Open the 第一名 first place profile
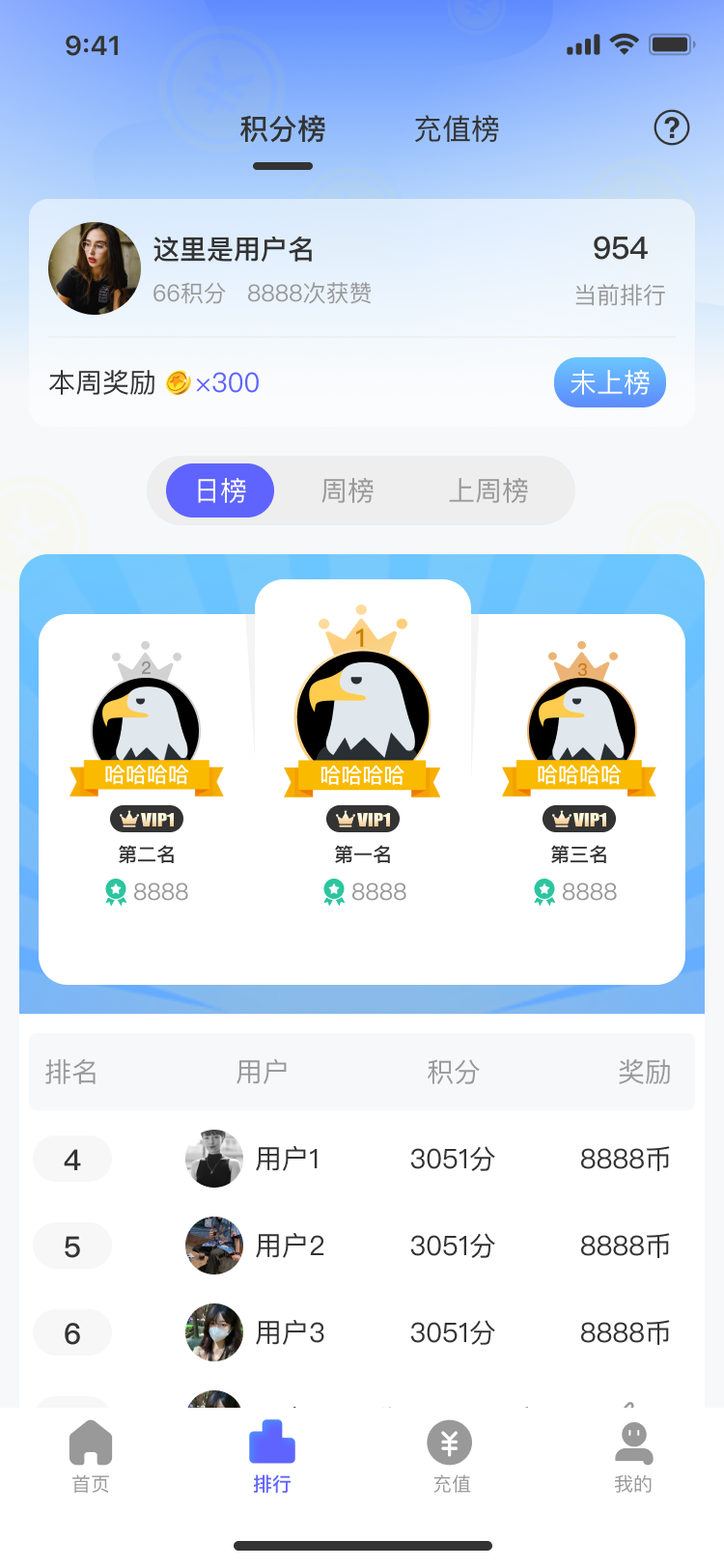The image size is (724, 1568). coord(362,714)
